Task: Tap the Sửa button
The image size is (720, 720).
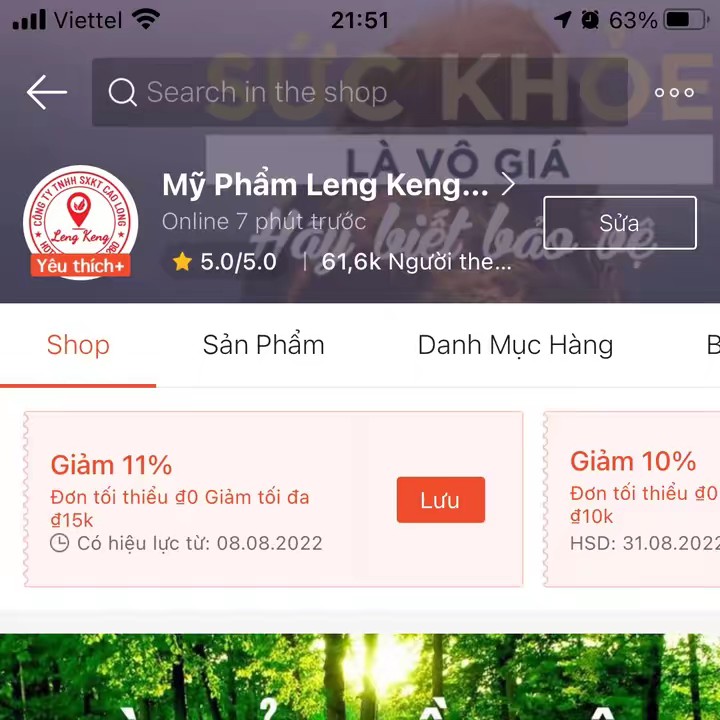Action: point(619,223)
